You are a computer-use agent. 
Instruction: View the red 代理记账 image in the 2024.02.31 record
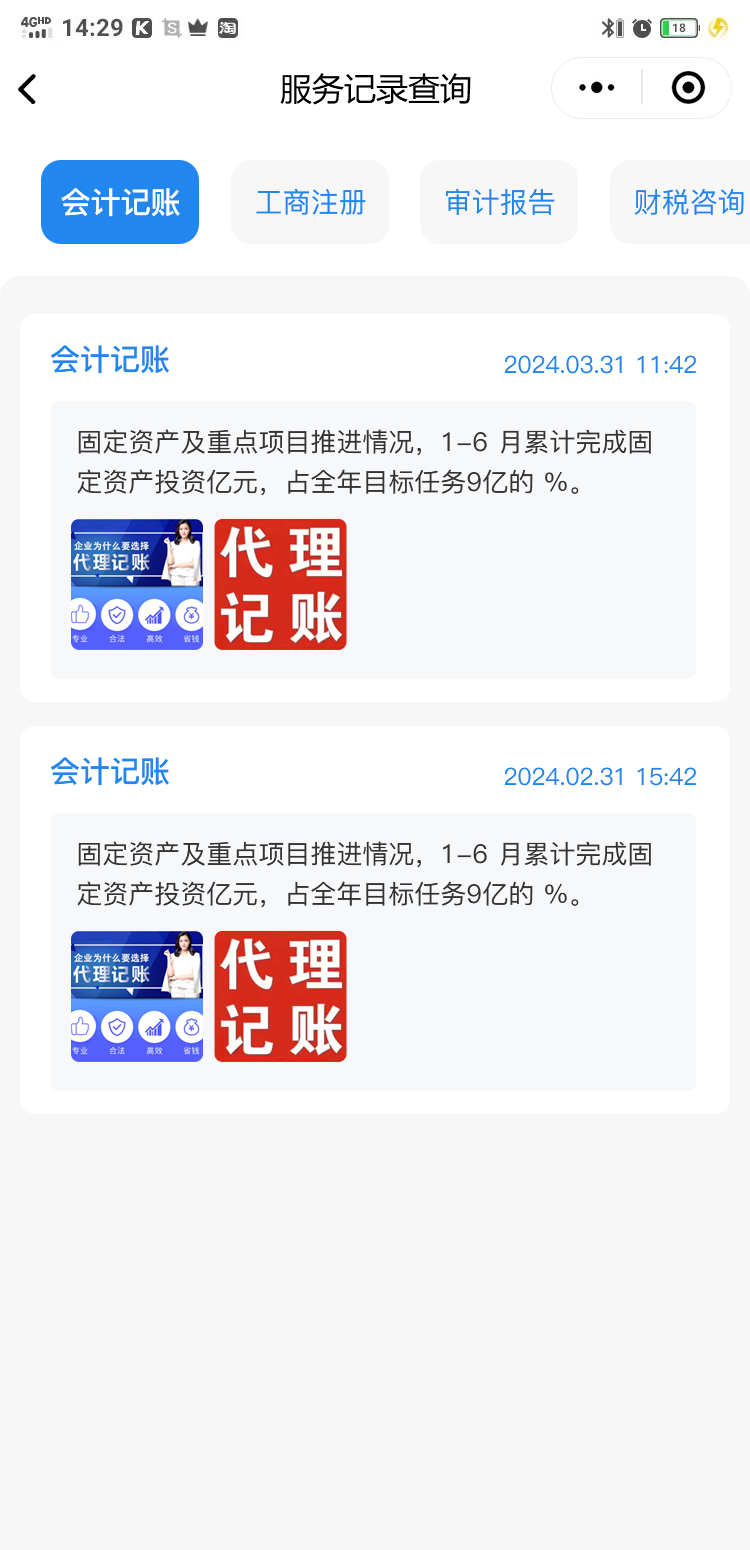click(x=280, y=997)
